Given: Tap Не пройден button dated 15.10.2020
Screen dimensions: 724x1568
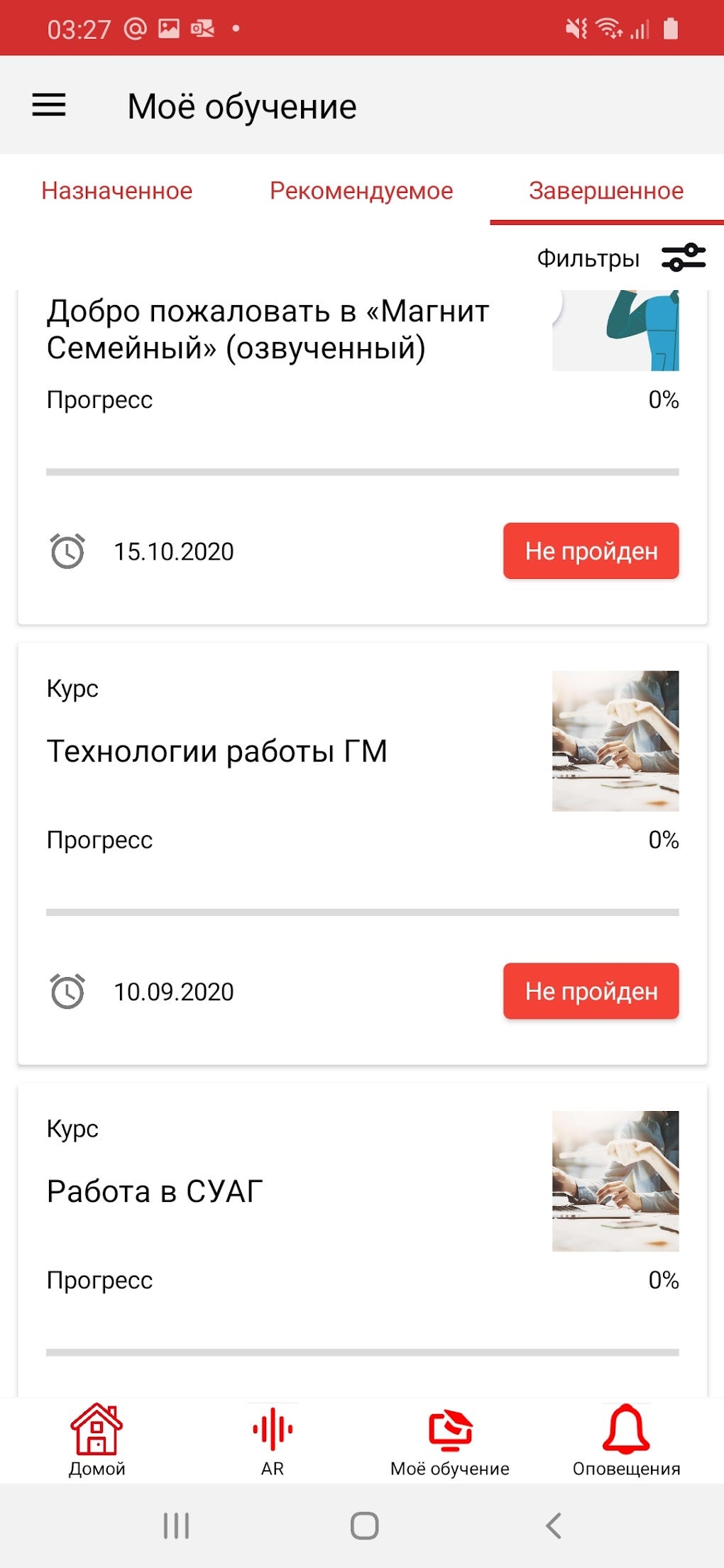Looking at the screenshot, I should [591, 551].
